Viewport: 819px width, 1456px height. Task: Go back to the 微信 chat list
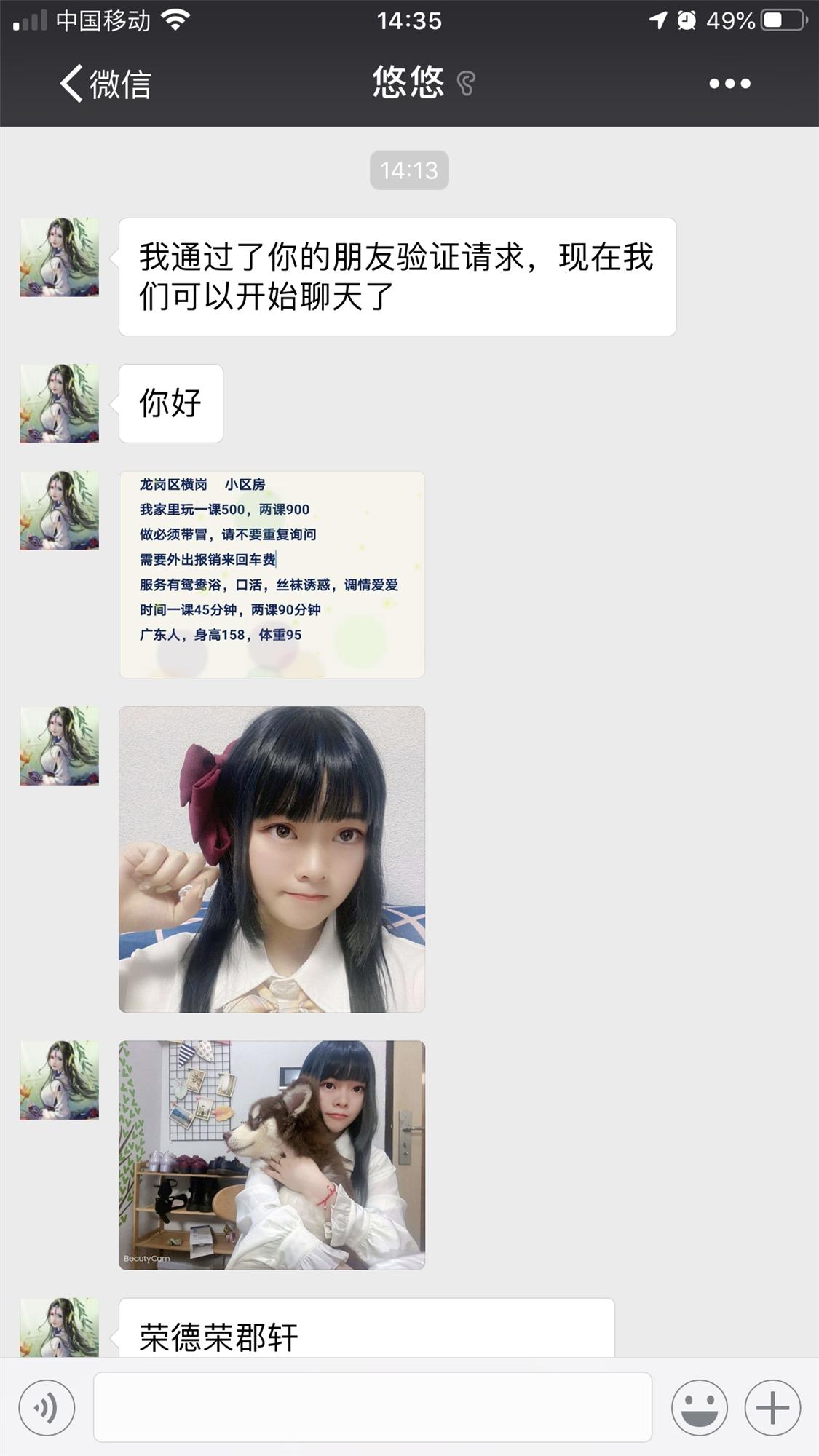click(104, 84)
